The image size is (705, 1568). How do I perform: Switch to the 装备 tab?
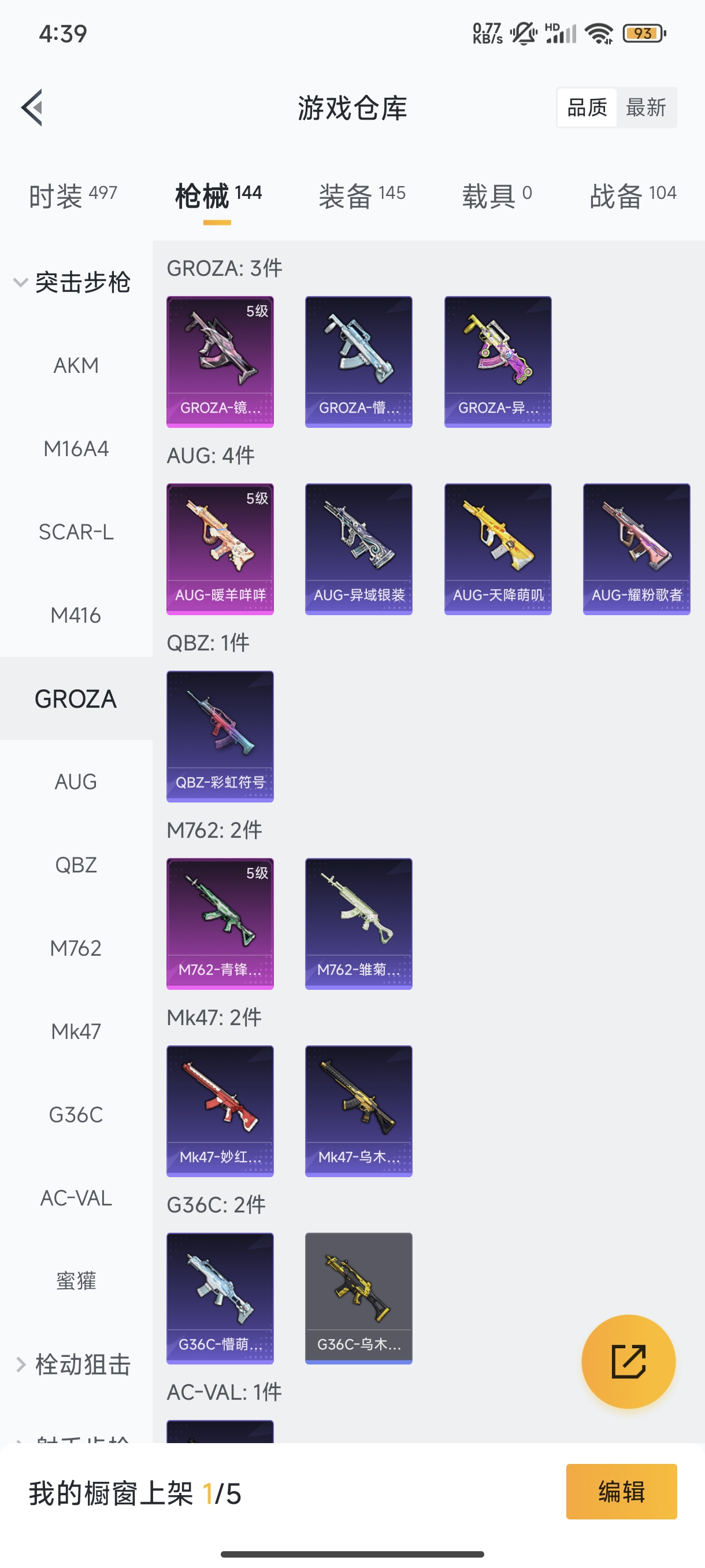point(361,196)
